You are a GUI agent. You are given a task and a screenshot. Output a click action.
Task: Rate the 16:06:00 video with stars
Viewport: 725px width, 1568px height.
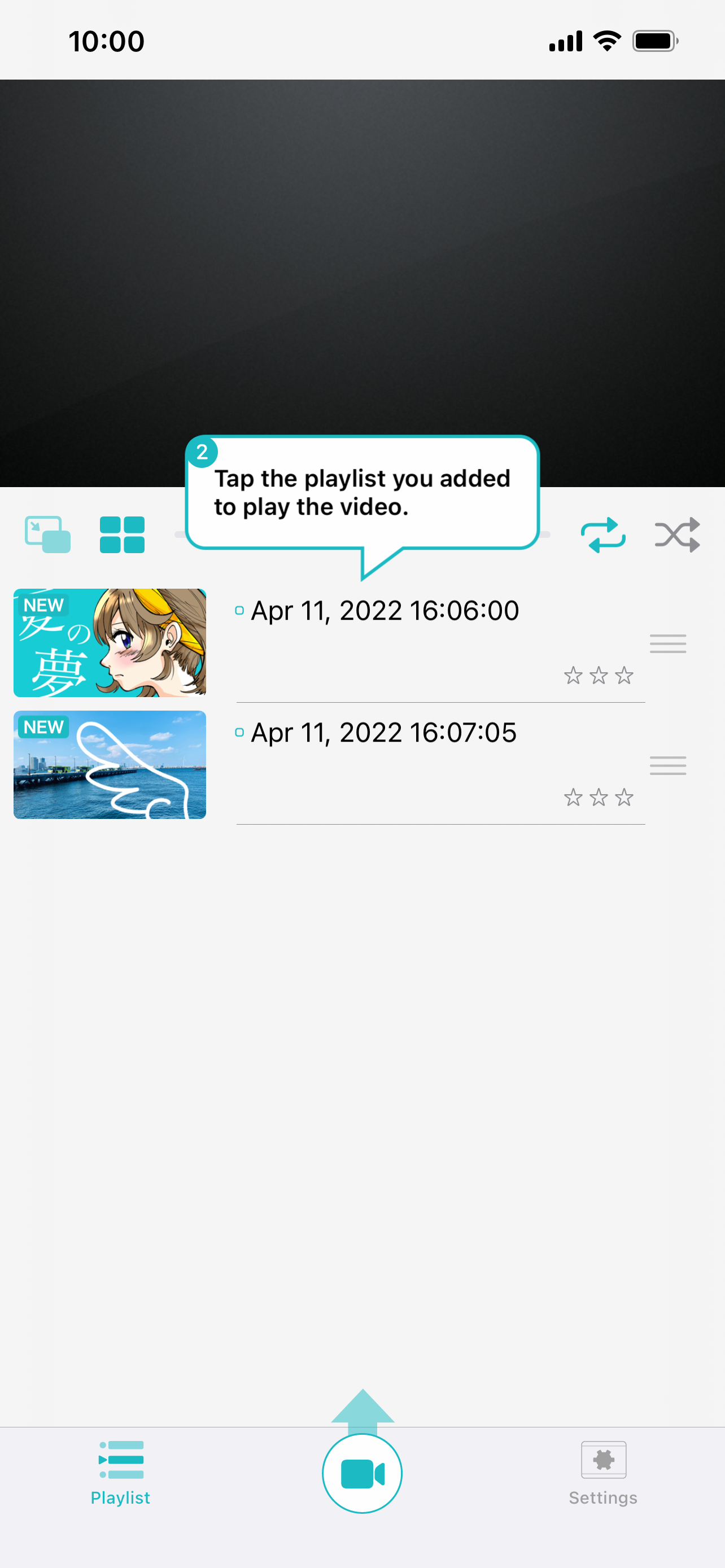pyautogui.click(x=599, y=675)
